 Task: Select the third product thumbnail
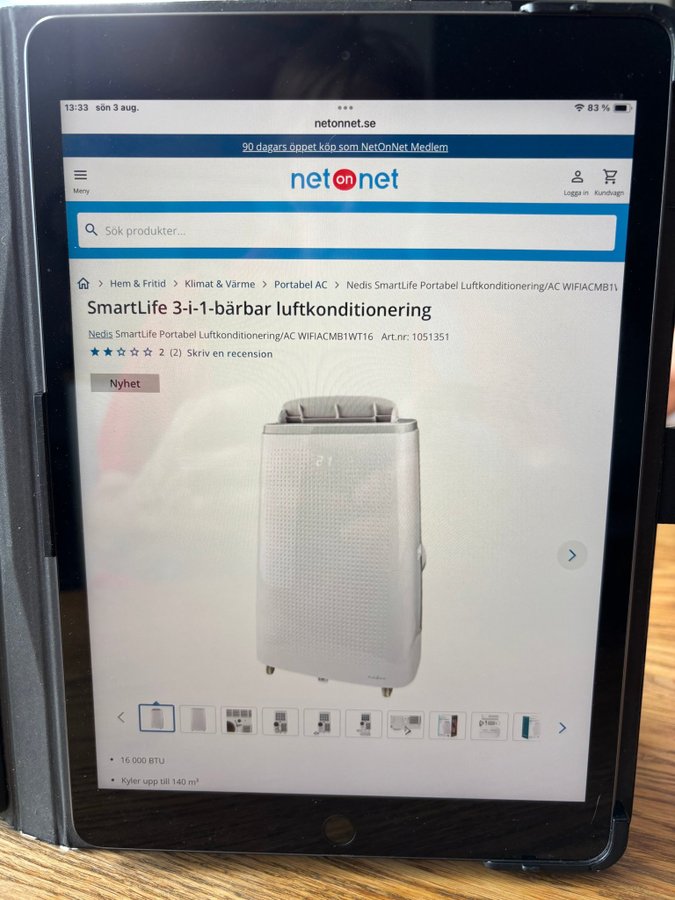[239, 720]
